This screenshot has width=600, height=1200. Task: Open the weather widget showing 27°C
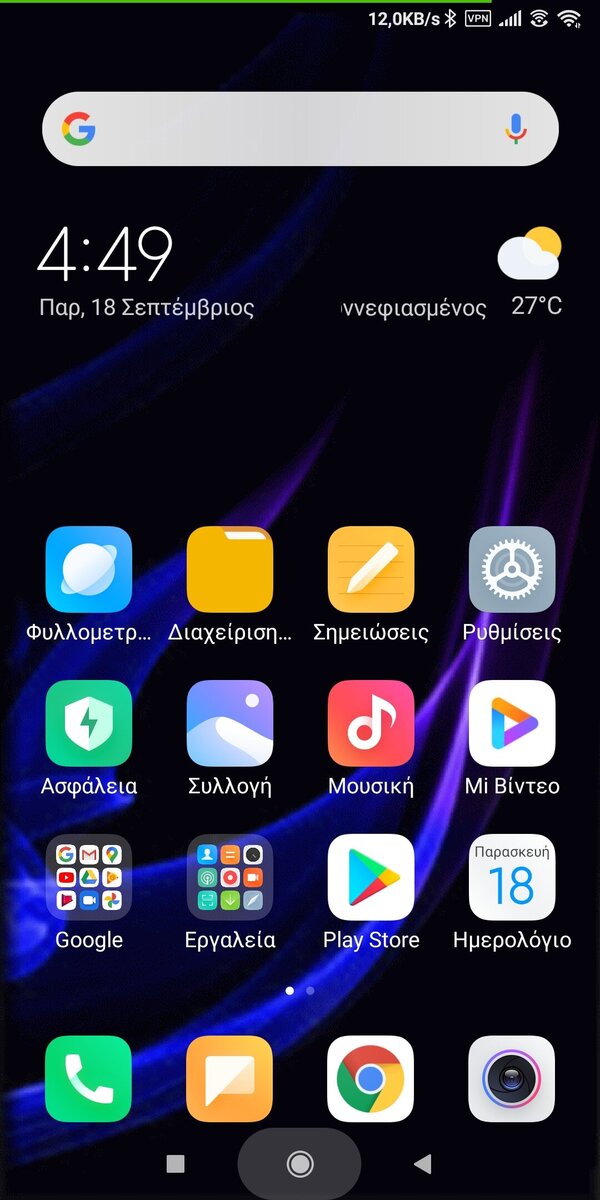pos(530,272)
